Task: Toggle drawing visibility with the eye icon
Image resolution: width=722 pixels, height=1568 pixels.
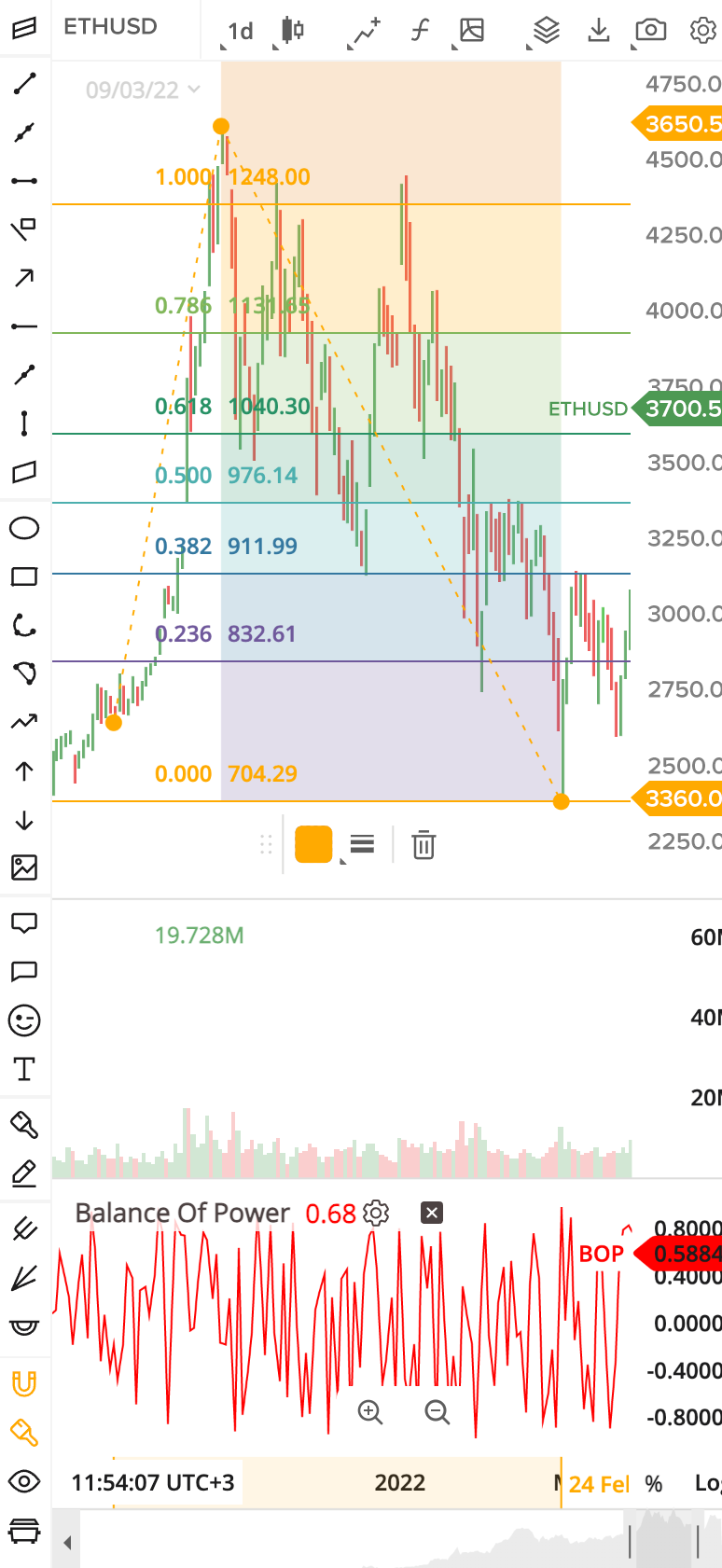Action: point(24,1481)
